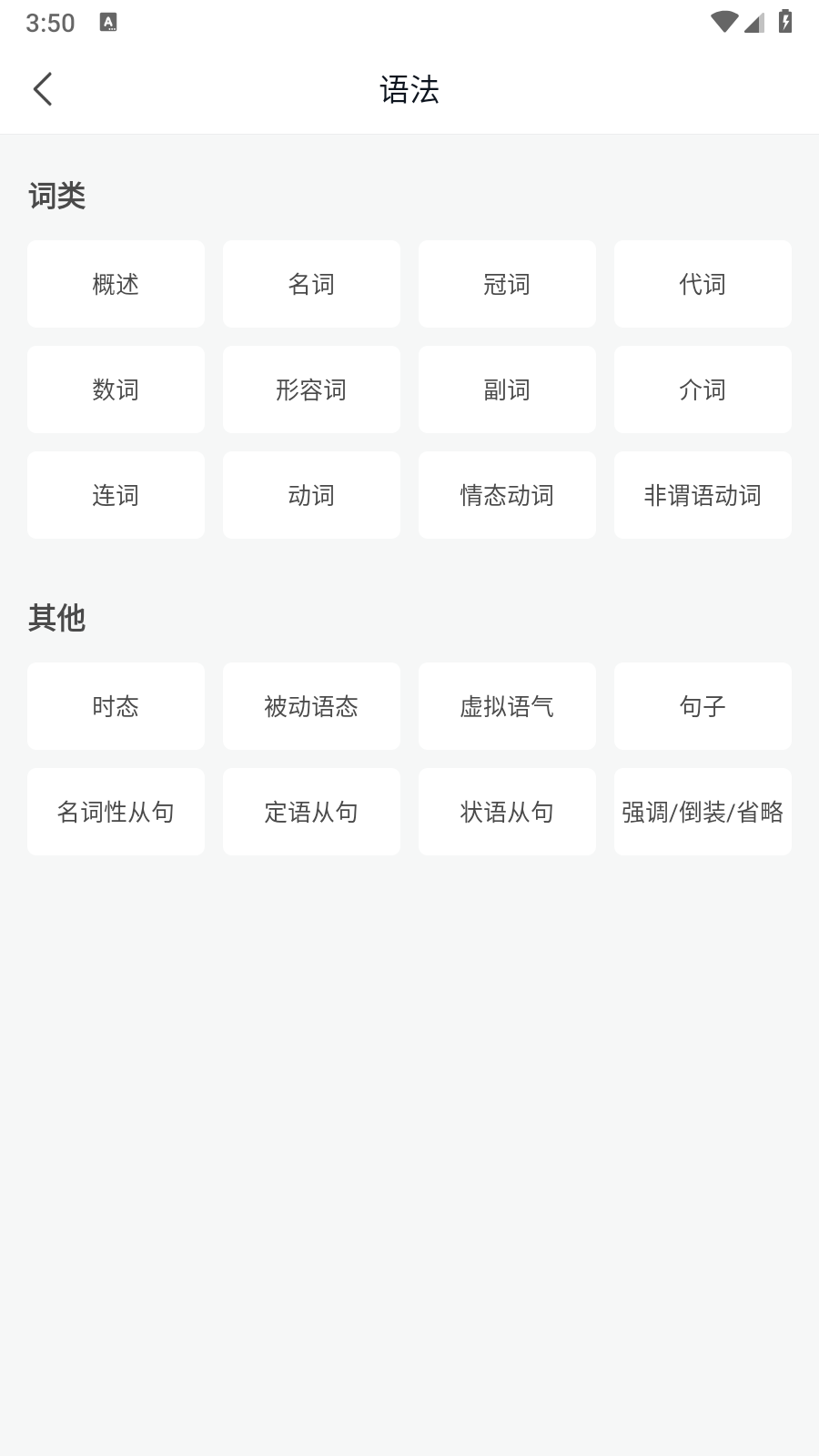Screen dimensions: 819x1456
Task: Open the 介词 section
Action: pyautogui.click(x=703, y=389)
